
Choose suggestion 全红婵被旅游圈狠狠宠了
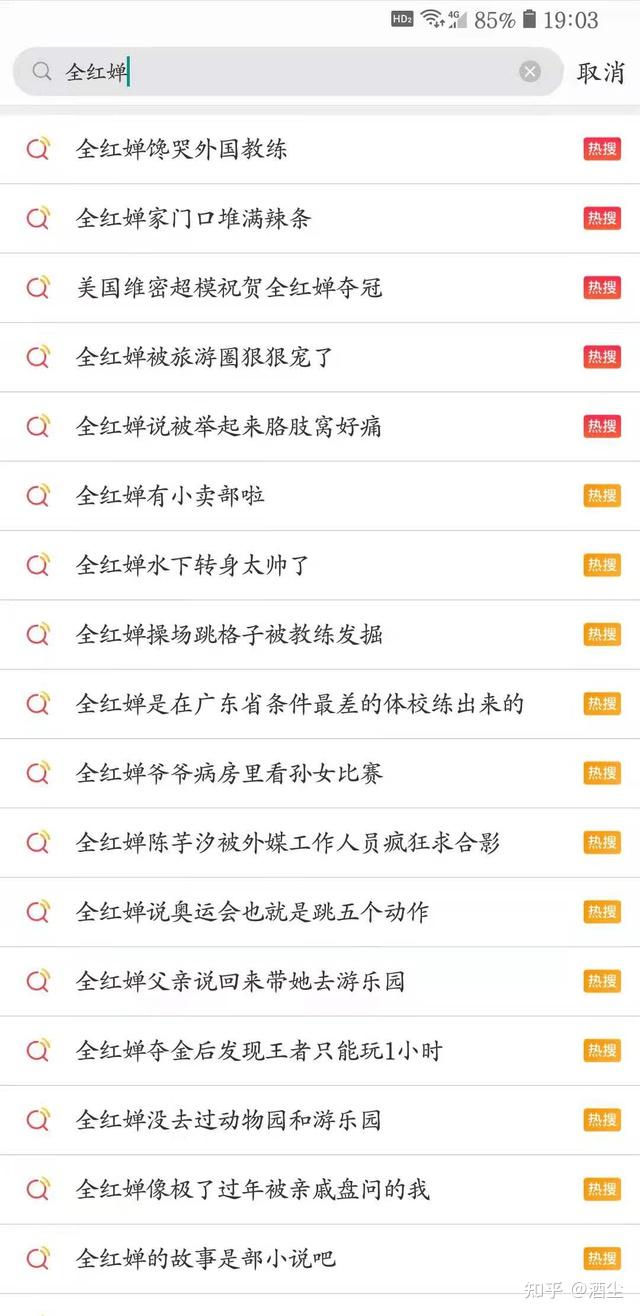(x=204, y=357)
